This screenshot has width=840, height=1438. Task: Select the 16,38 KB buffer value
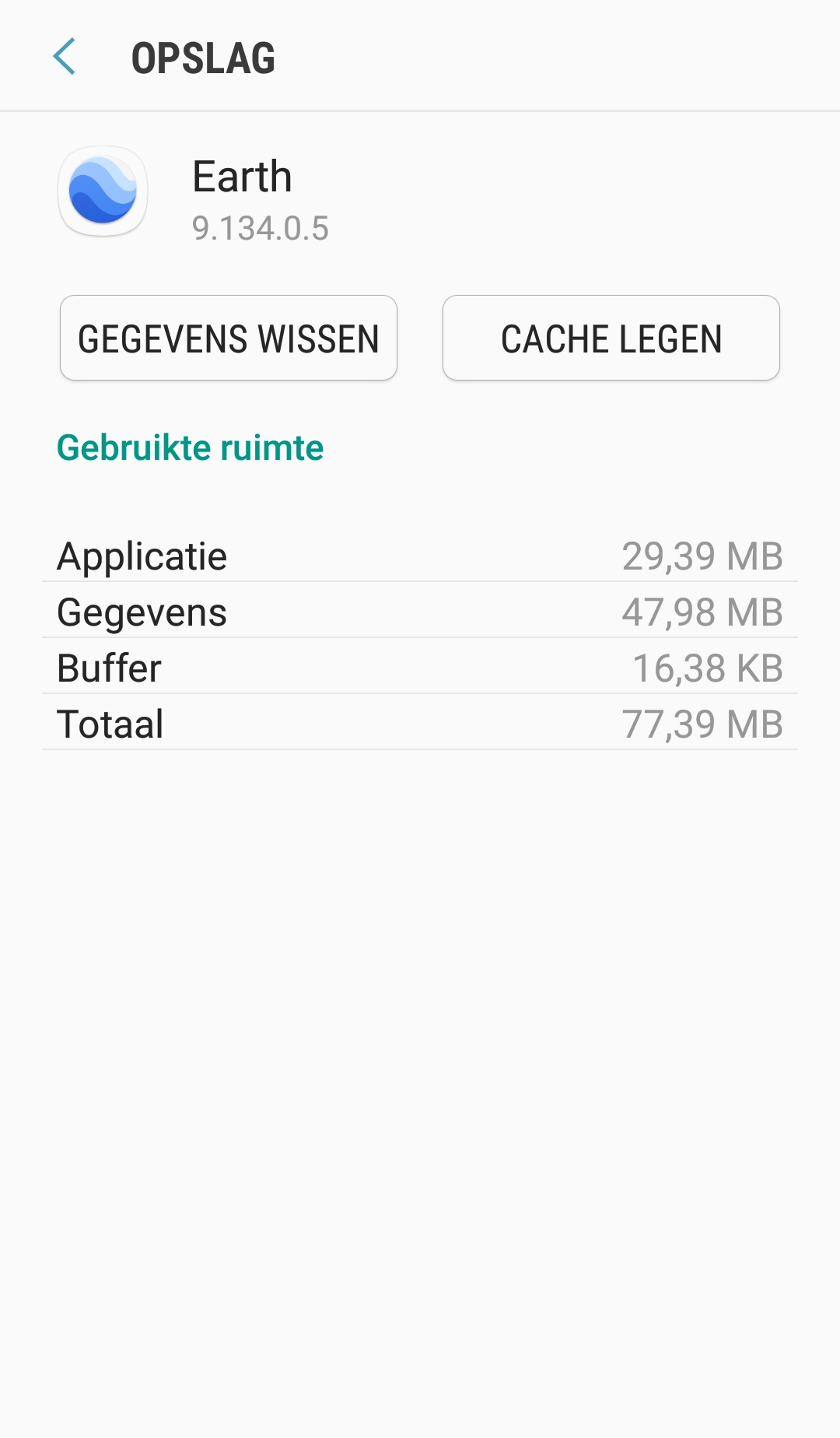click(706, 667)
